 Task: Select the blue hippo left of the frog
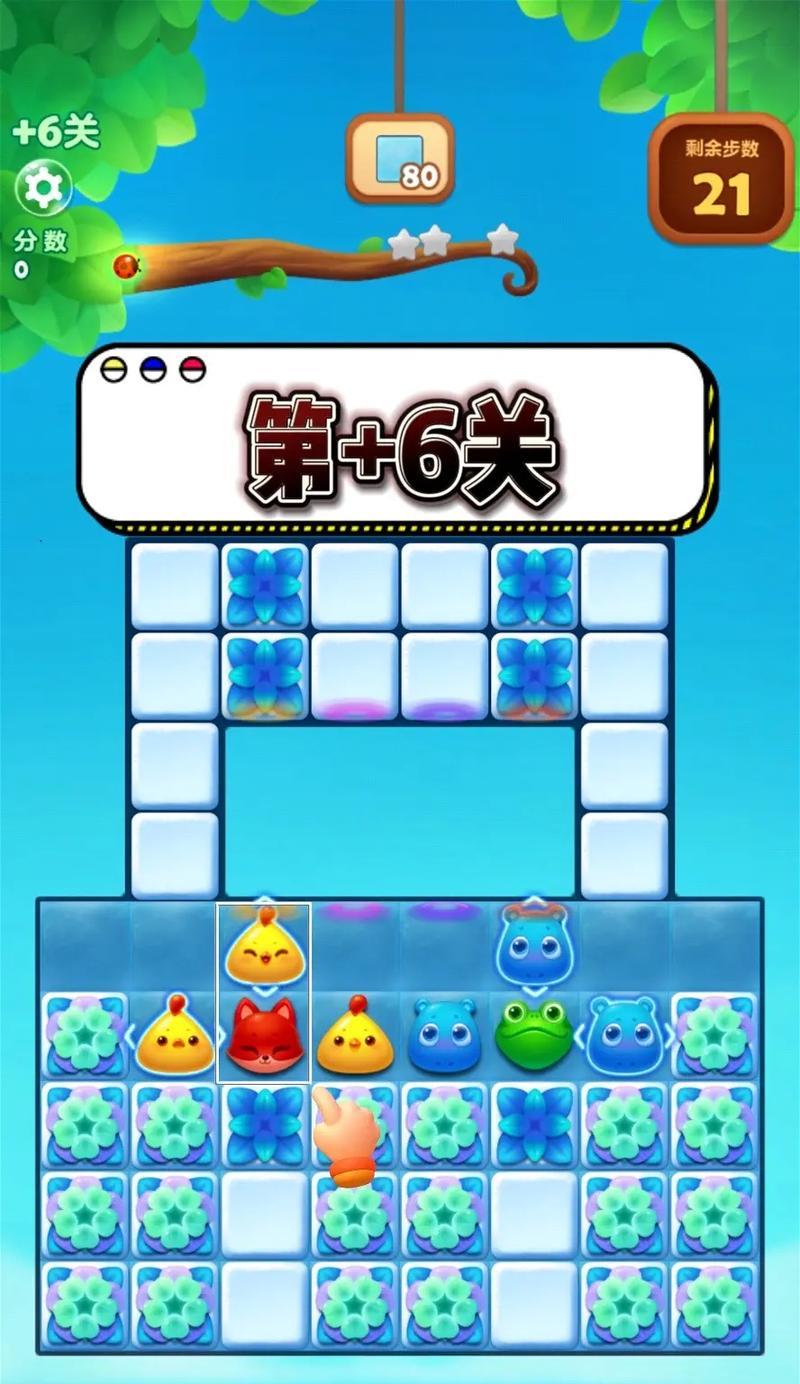coord(444,1036)
